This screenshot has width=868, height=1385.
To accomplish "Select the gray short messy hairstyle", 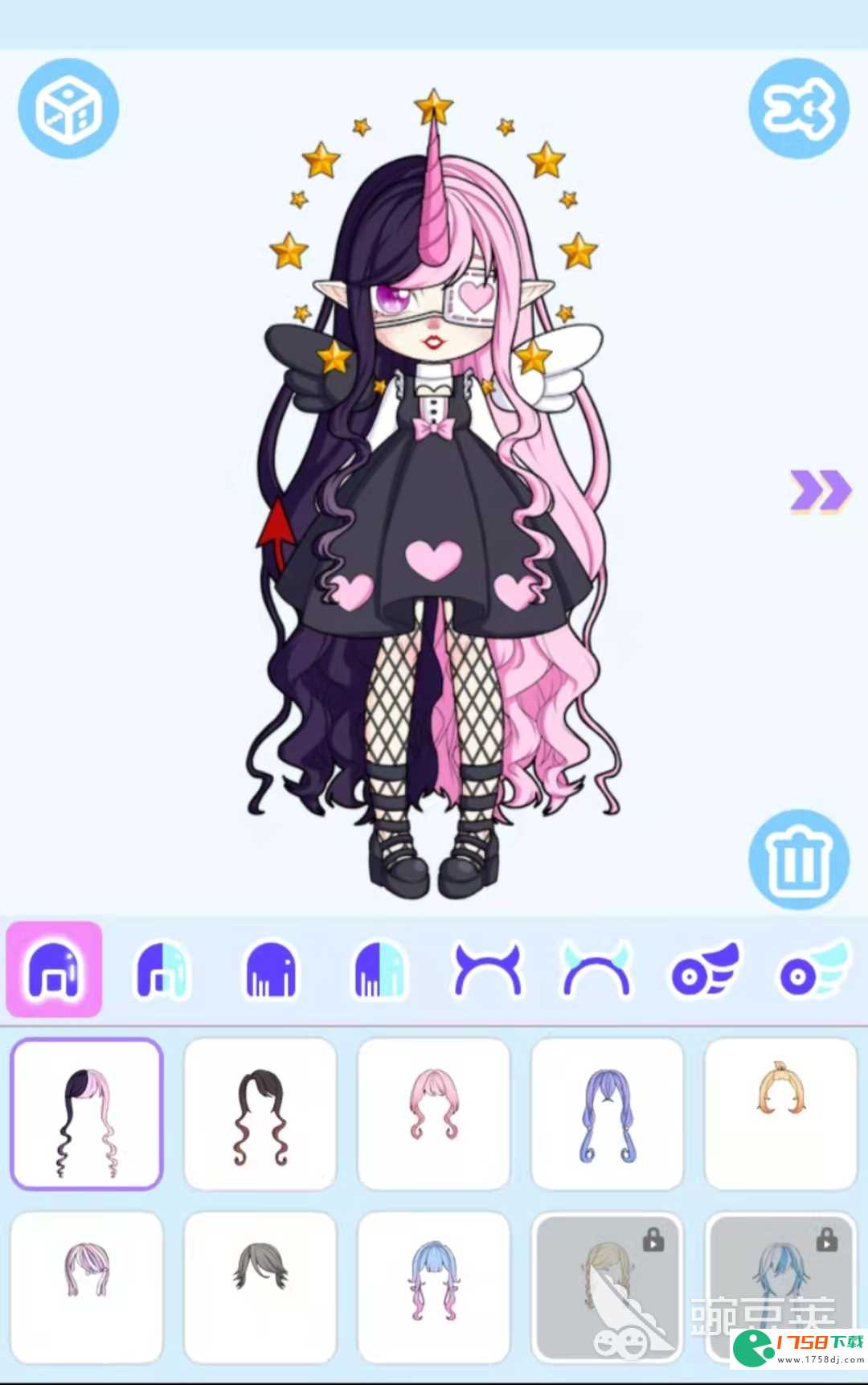I will point(260,1287).
